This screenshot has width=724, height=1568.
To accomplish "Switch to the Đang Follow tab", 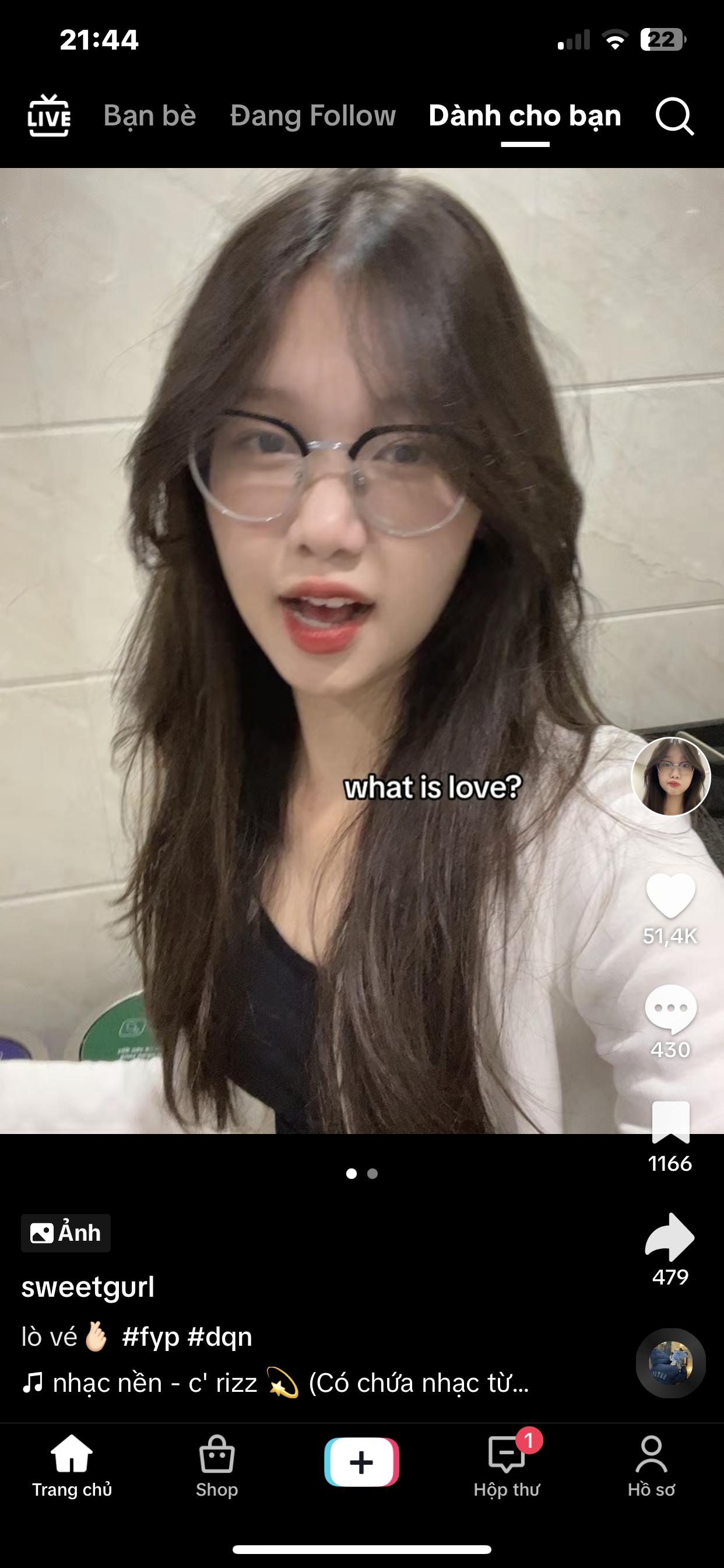I will pos(312,116).
